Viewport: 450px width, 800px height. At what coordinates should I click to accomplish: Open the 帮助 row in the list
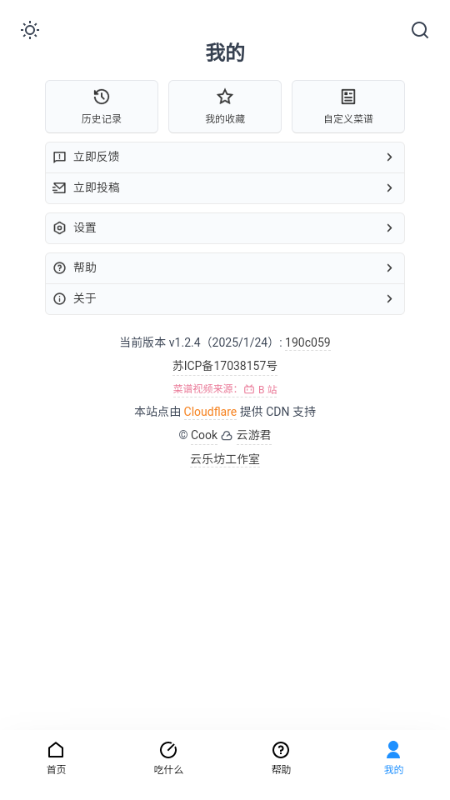tap(225, 268)
